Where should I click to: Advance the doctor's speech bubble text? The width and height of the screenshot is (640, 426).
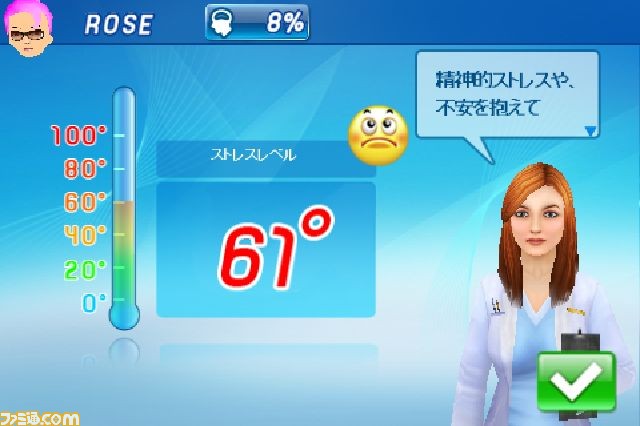pyautogui.click(x=591, y=130)
